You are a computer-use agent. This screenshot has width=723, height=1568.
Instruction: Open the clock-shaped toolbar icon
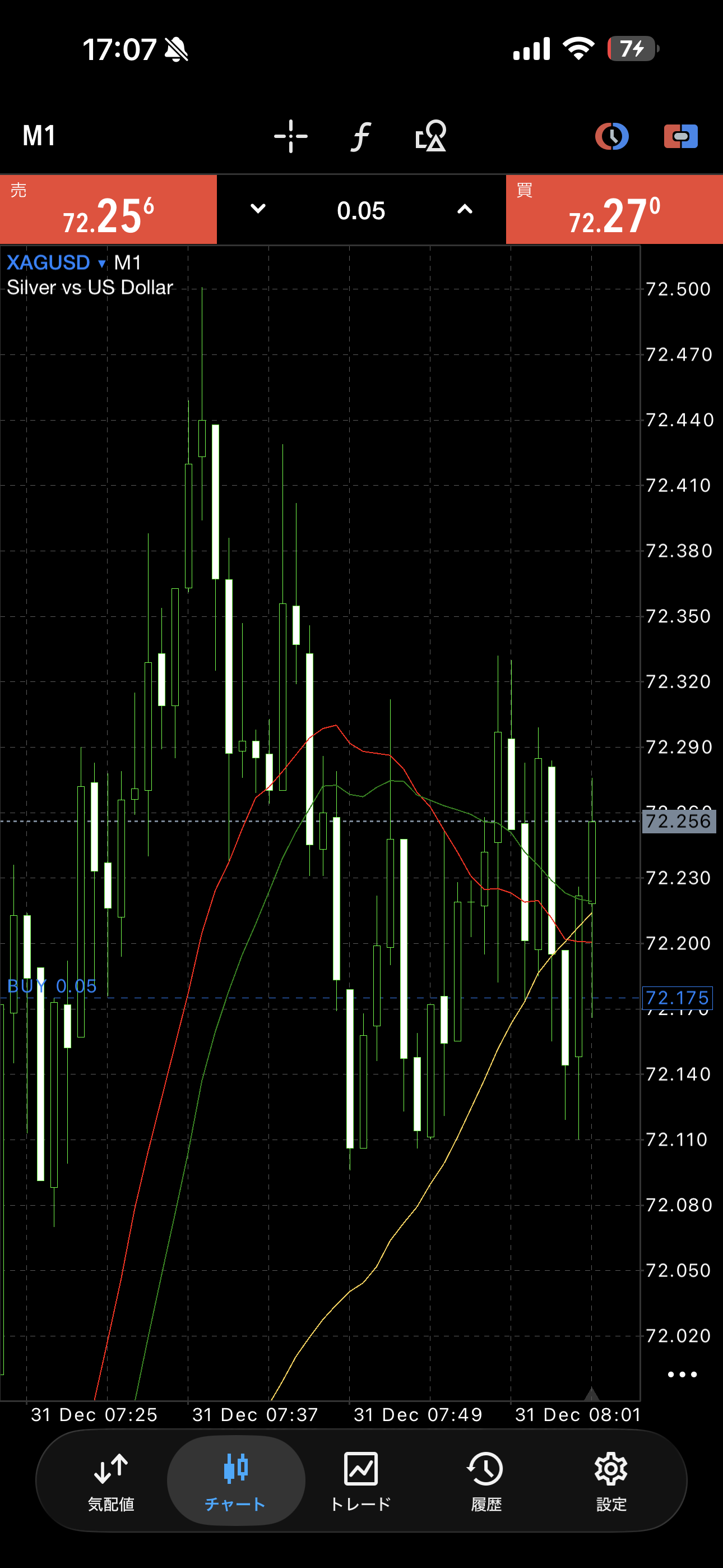[x=611, y=136]
